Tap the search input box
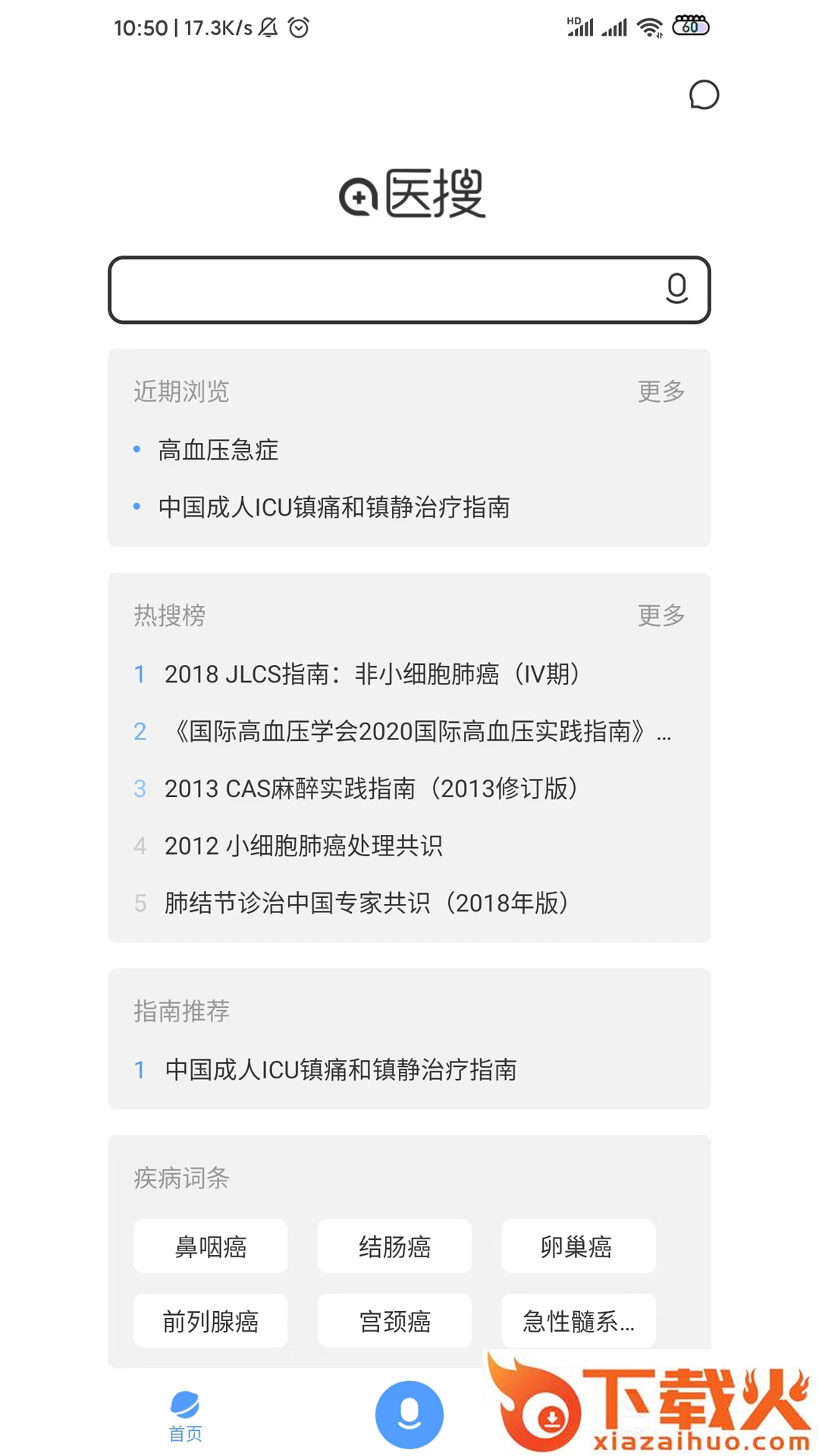The width and height of the screenshot is (819, 1456). click(x=379, y=290)
